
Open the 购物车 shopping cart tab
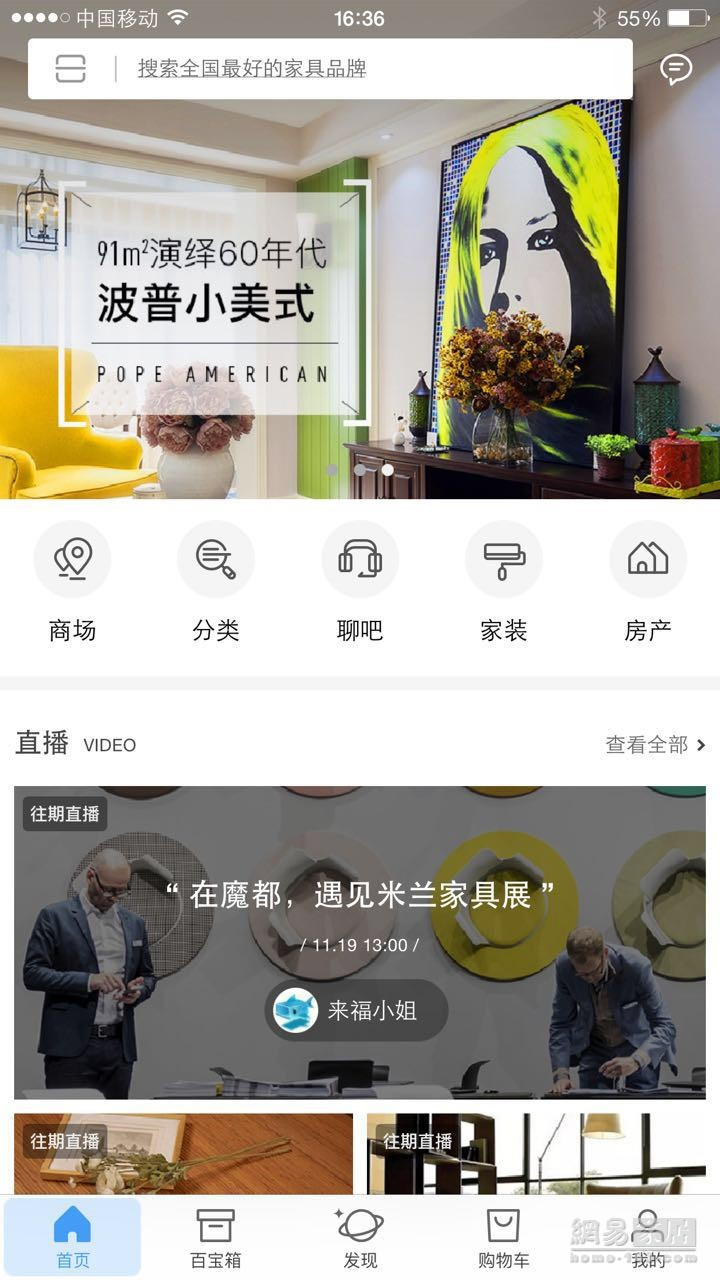coord(504,1237)
